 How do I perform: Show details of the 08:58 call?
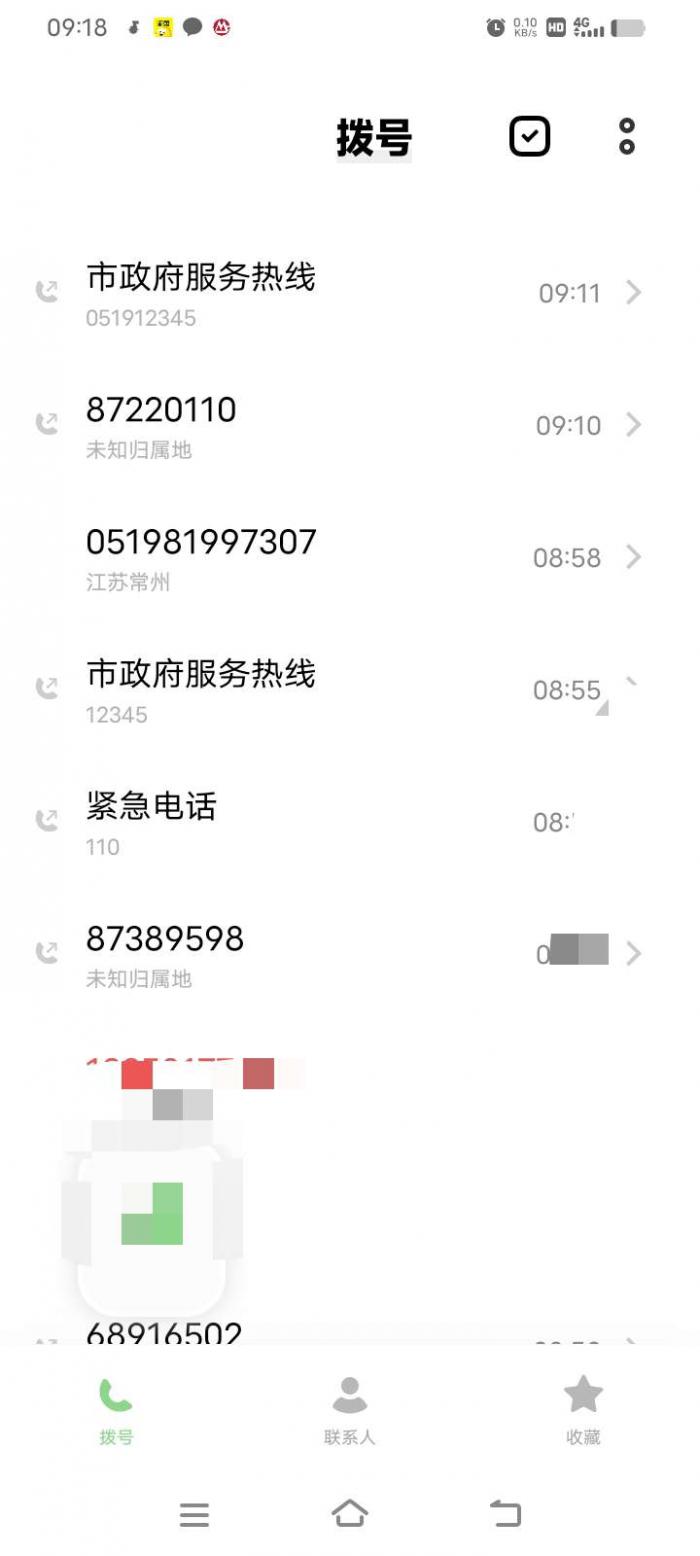click(x=633, y=556)
